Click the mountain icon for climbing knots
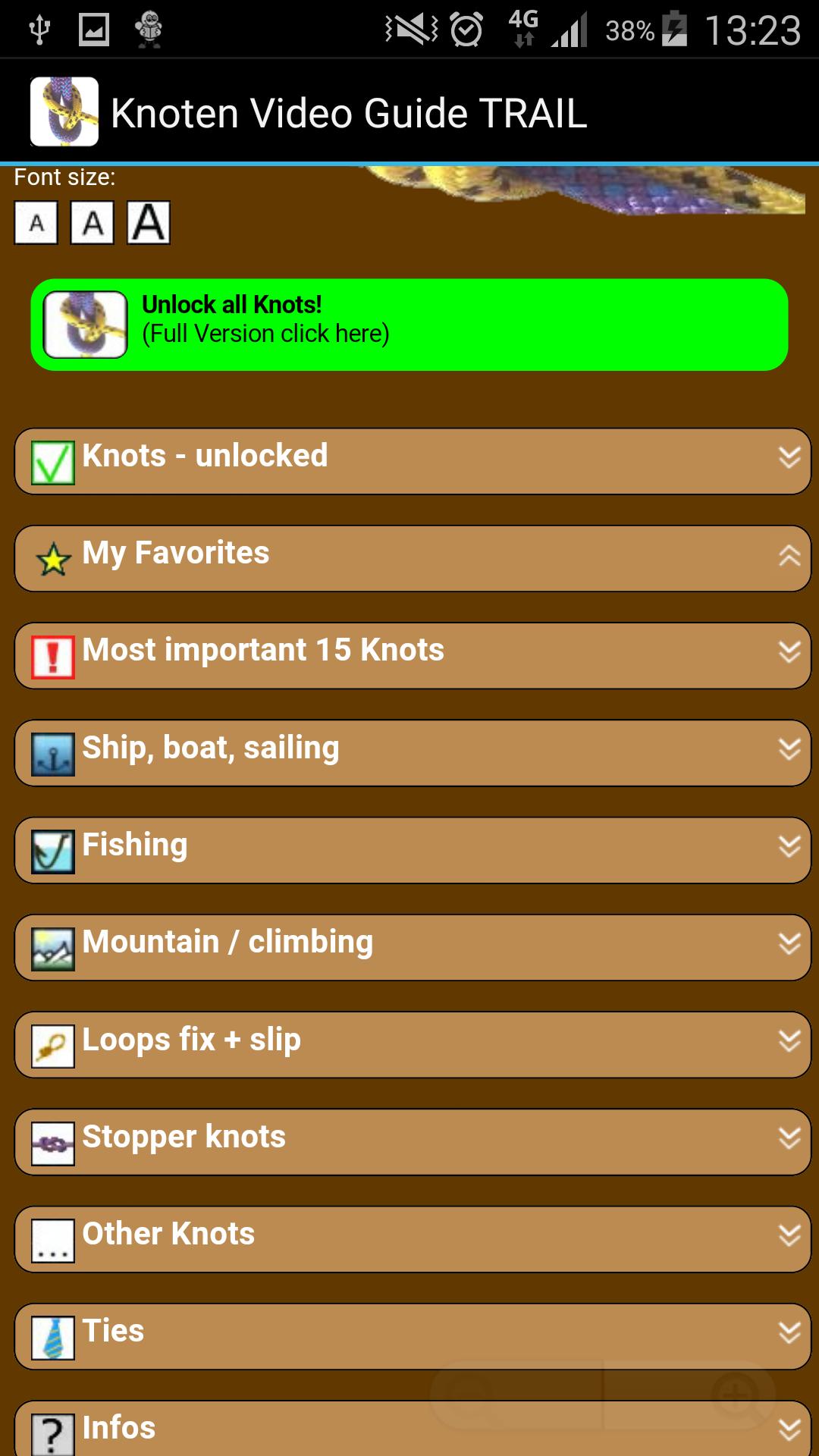819x1456 pixels. pos(51,947)
